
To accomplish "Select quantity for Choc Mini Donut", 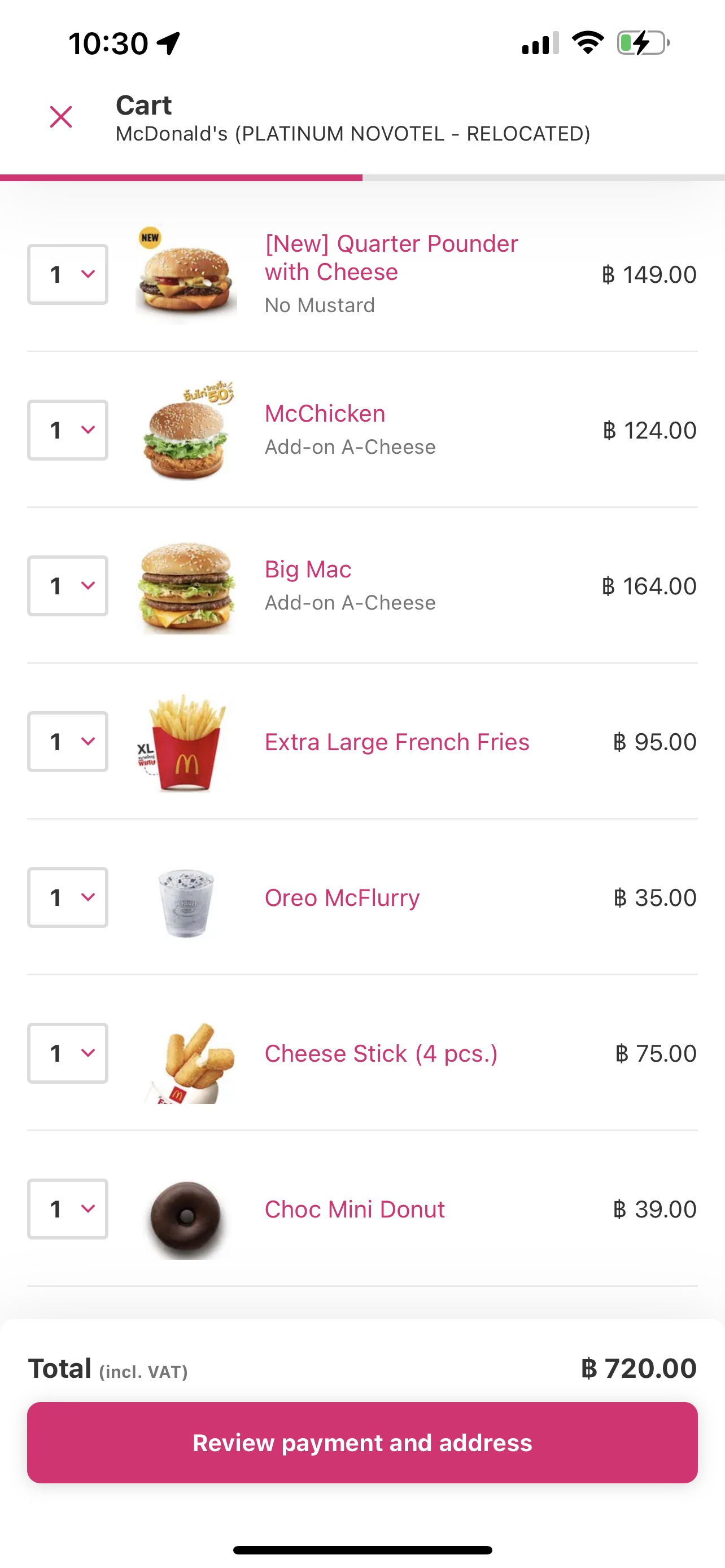I will click(68, 1210).
